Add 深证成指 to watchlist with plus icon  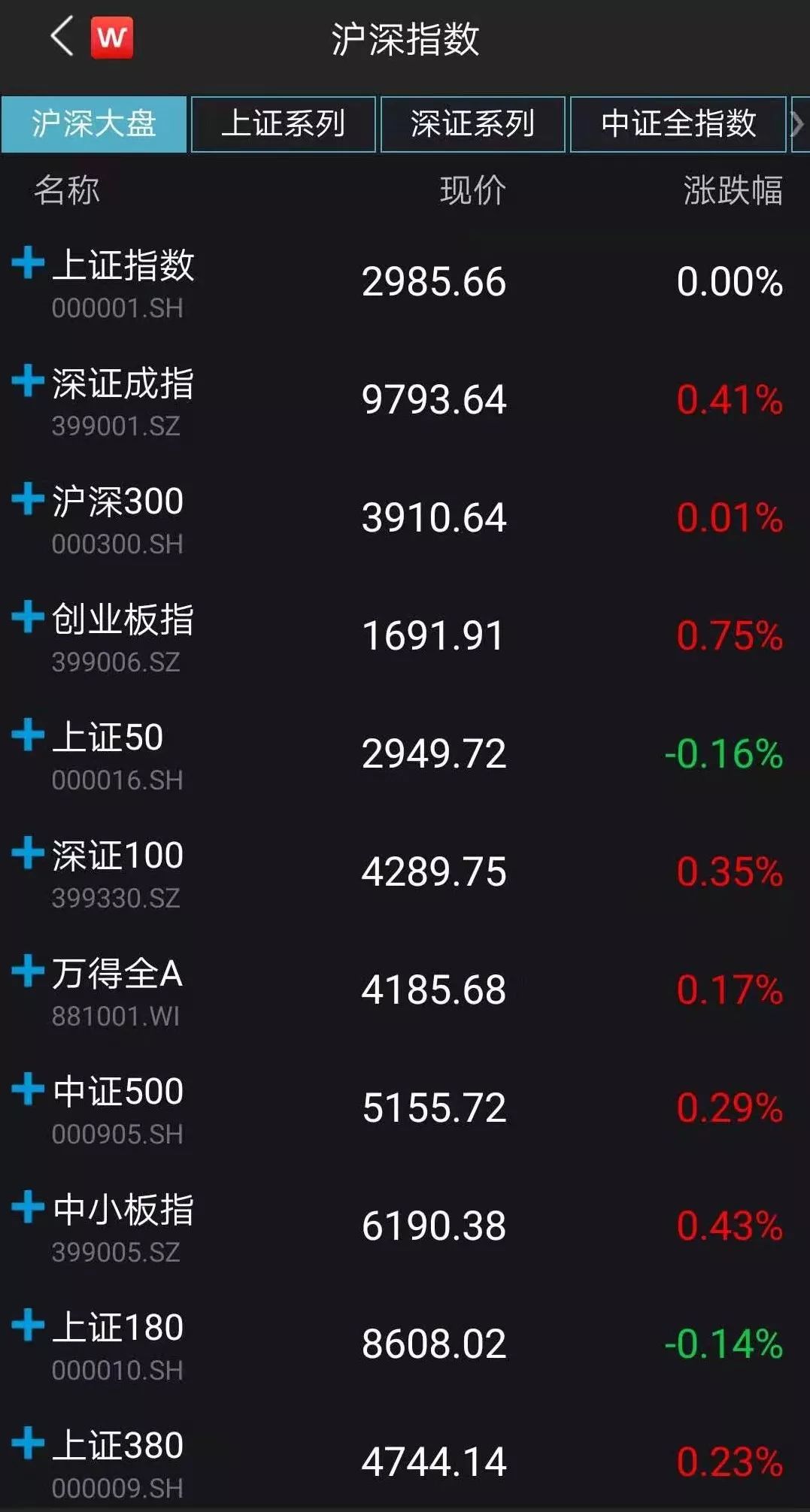click(x=28, y=380)
